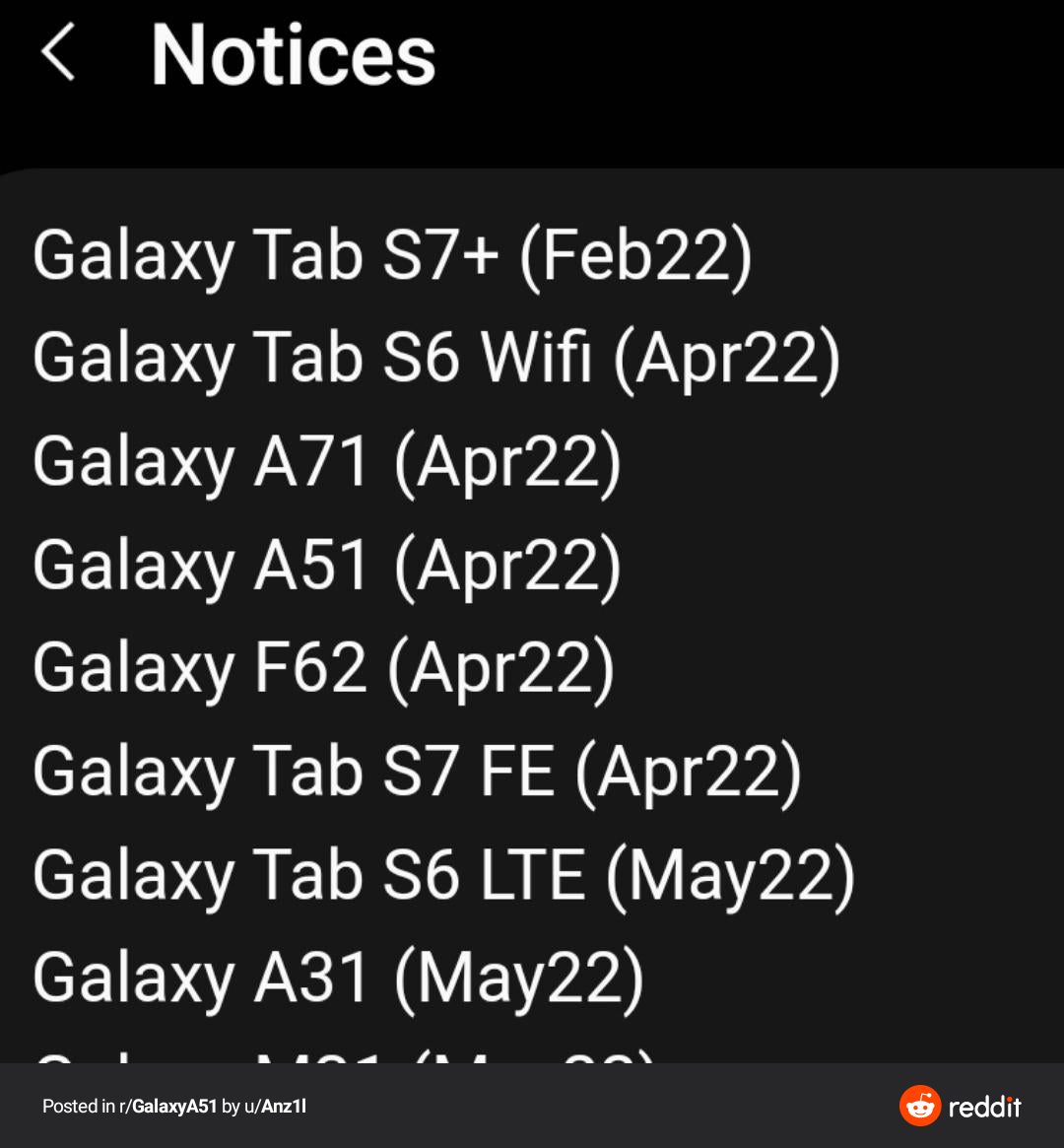Open the u/Anz1l user profile link
The width and height of the screenshot is (1064, 1148).
(x=276, y=1106)
